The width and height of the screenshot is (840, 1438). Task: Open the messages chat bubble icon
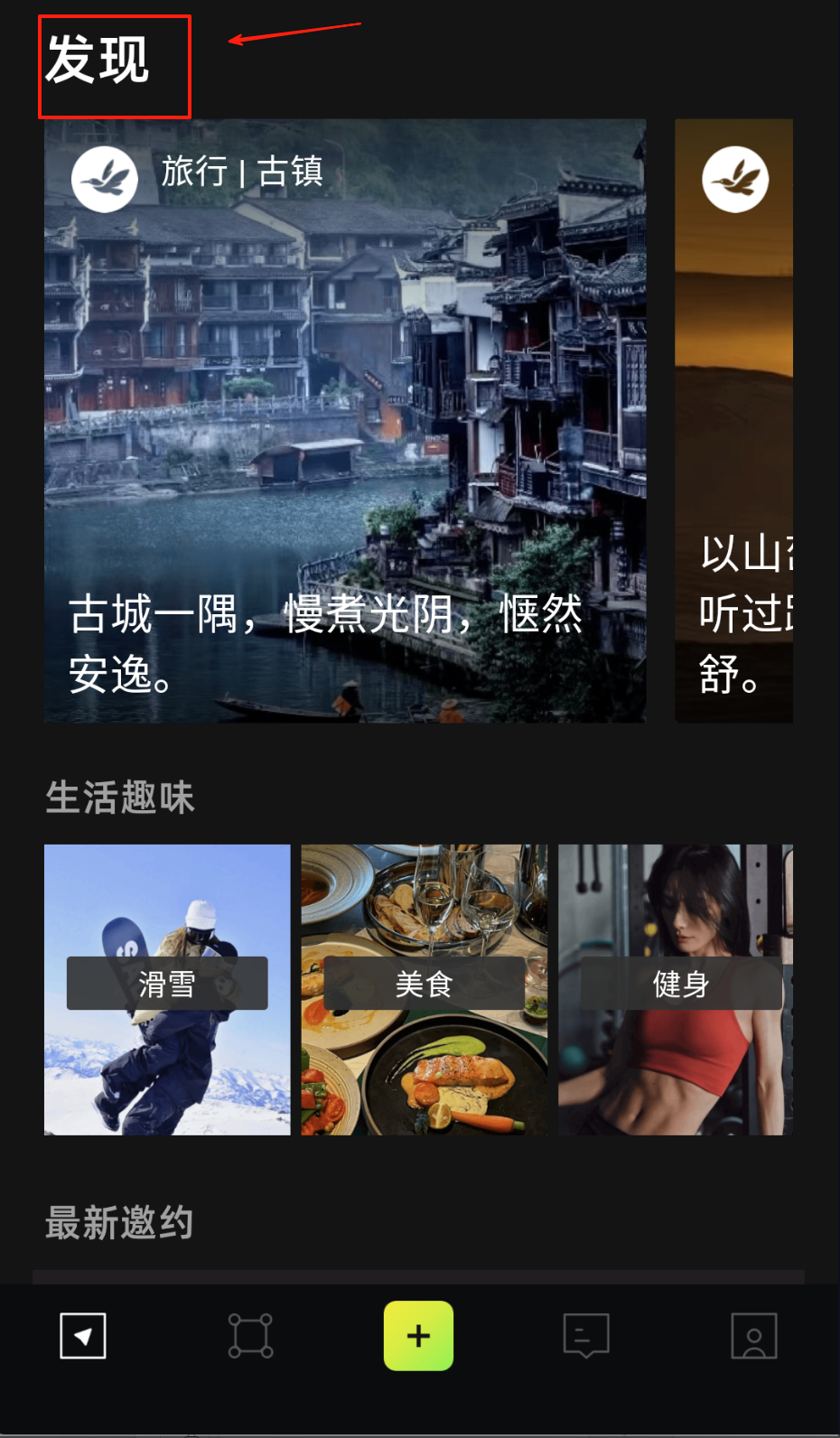point(585,1336)
